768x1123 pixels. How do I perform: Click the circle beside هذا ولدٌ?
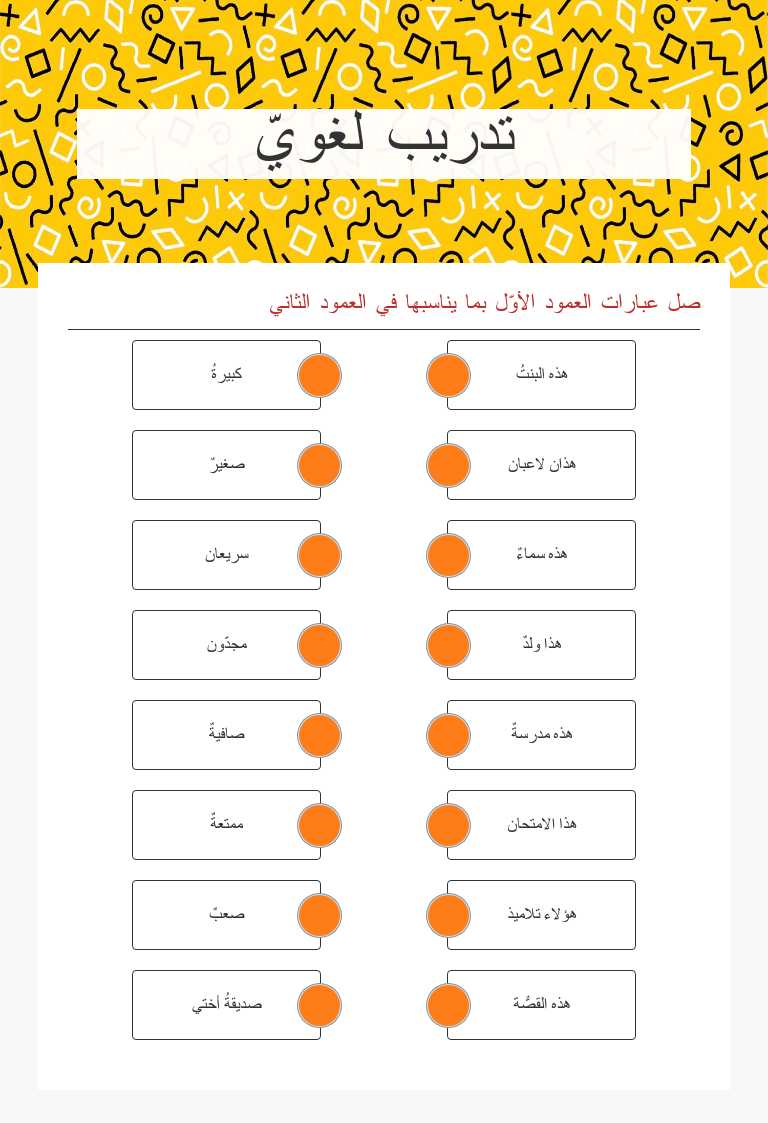click(448, 644)
